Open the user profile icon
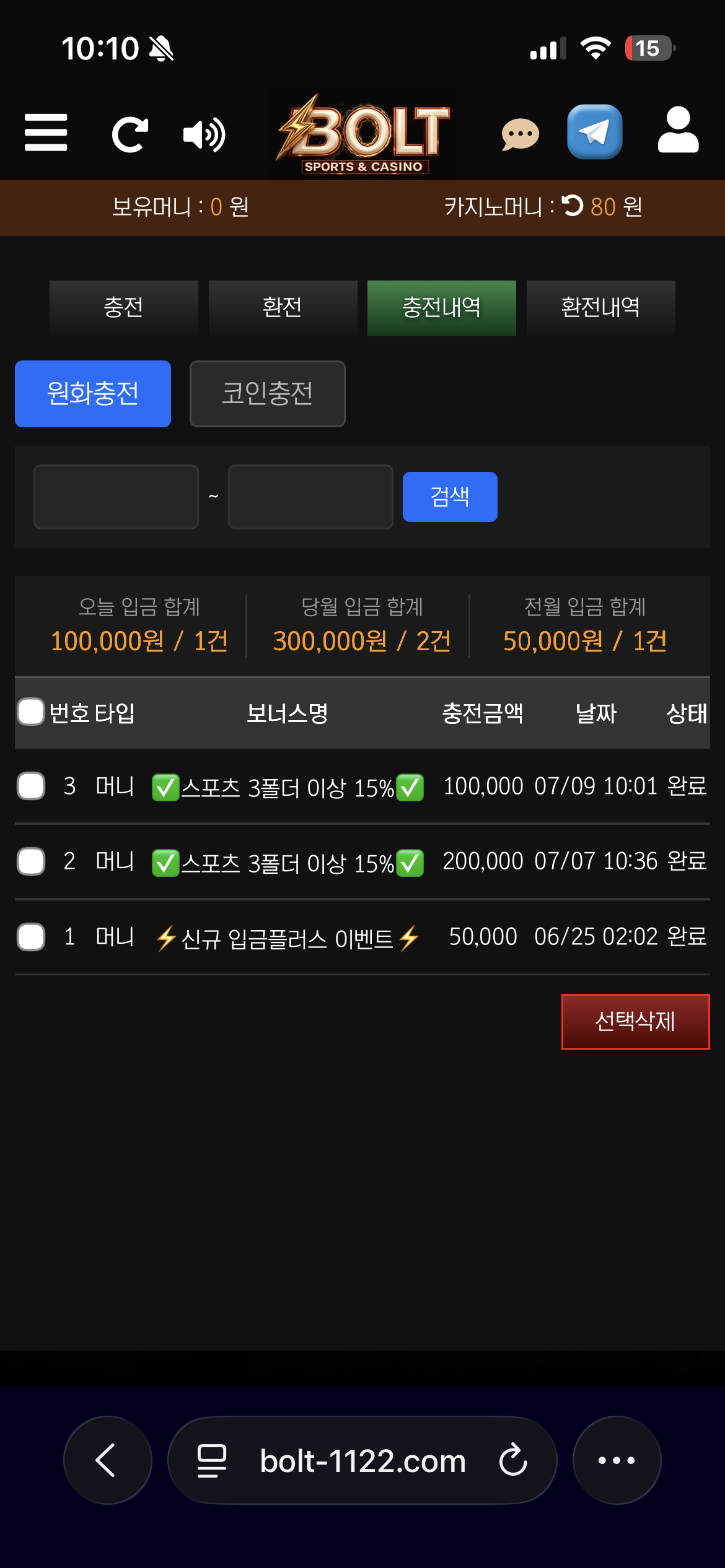725x1568 pixels. click(x=678, y=130)
